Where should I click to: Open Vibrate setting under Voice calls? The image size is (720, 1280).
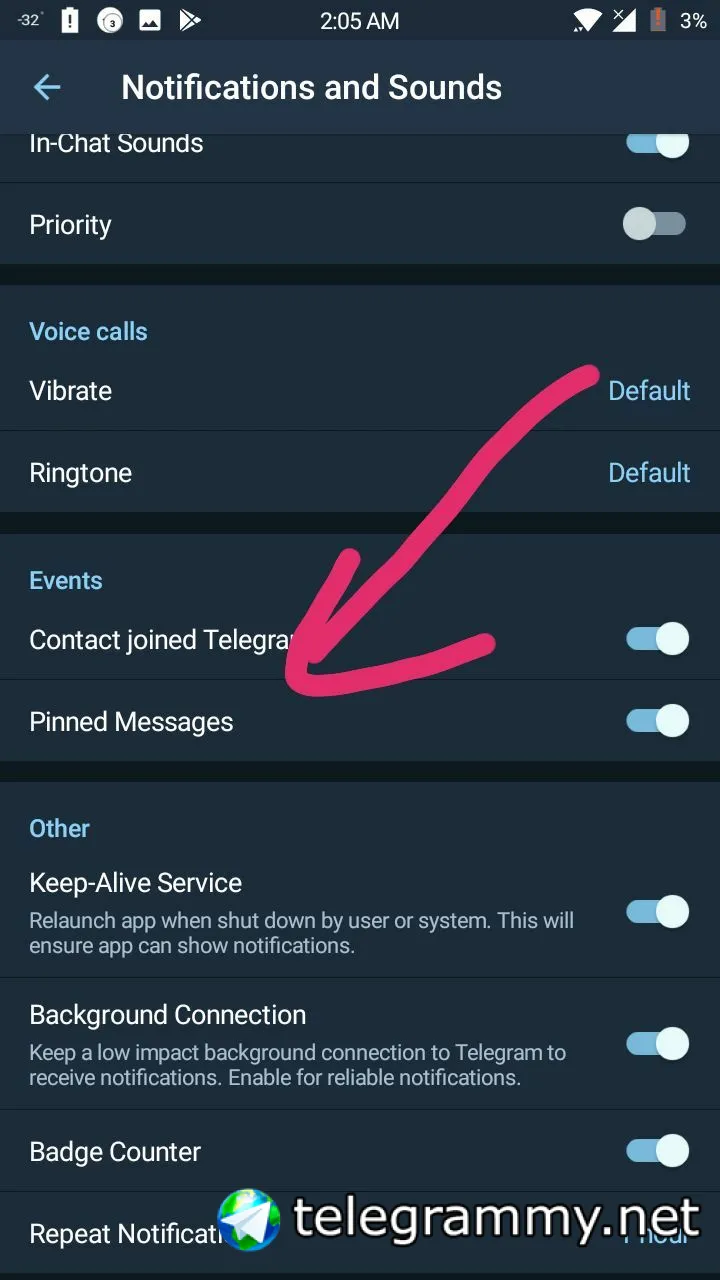pyautogui.click(x=360, y=391)
